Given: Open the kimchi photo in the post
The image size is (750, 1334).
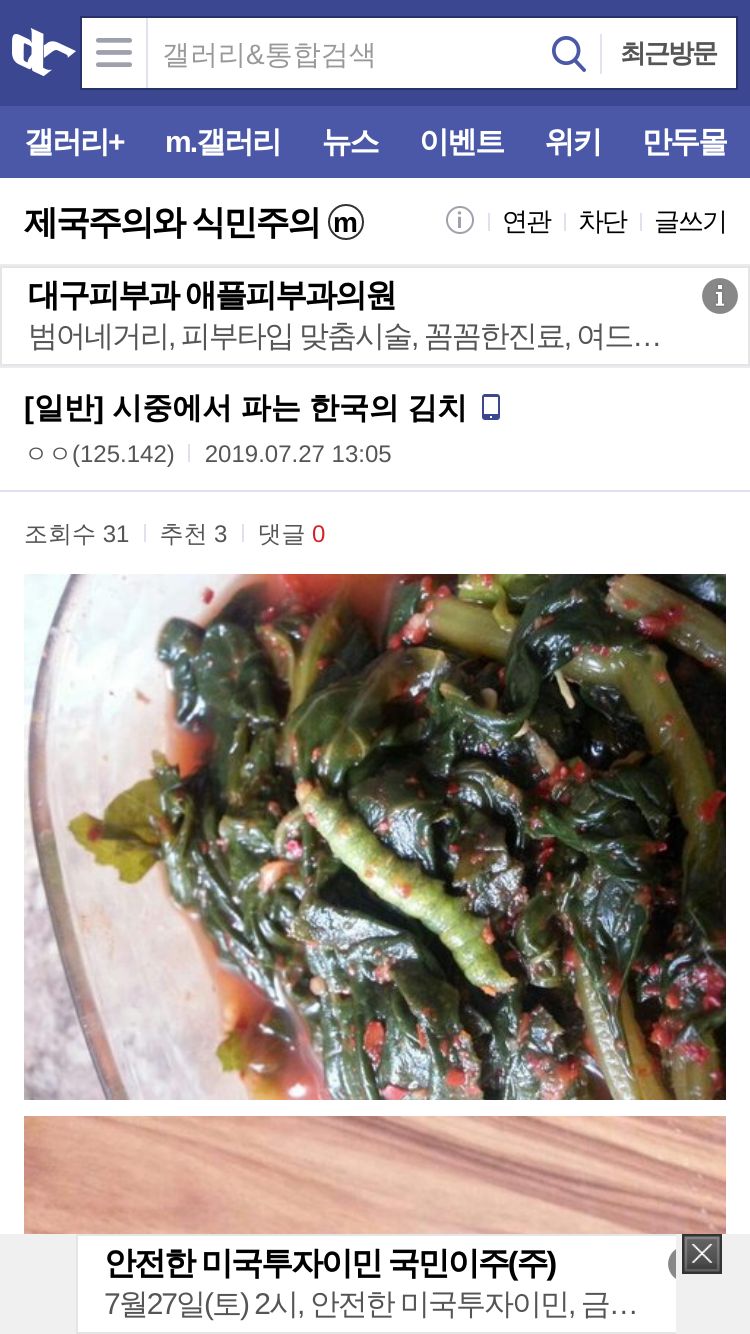Looking at the screenshot, I should point(375,837).
